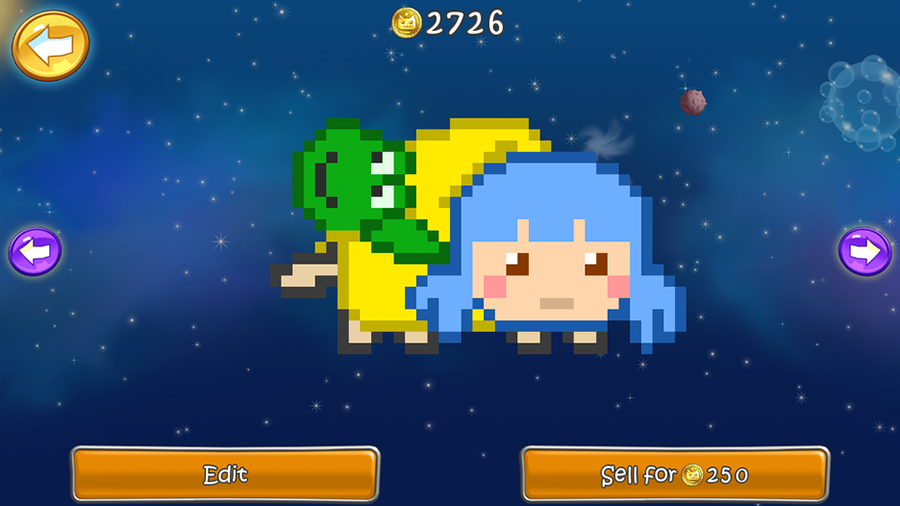Image resolution: width=900 pixels, height=506 pixels.
Task: Show the previous character
Action: [35, 251]
